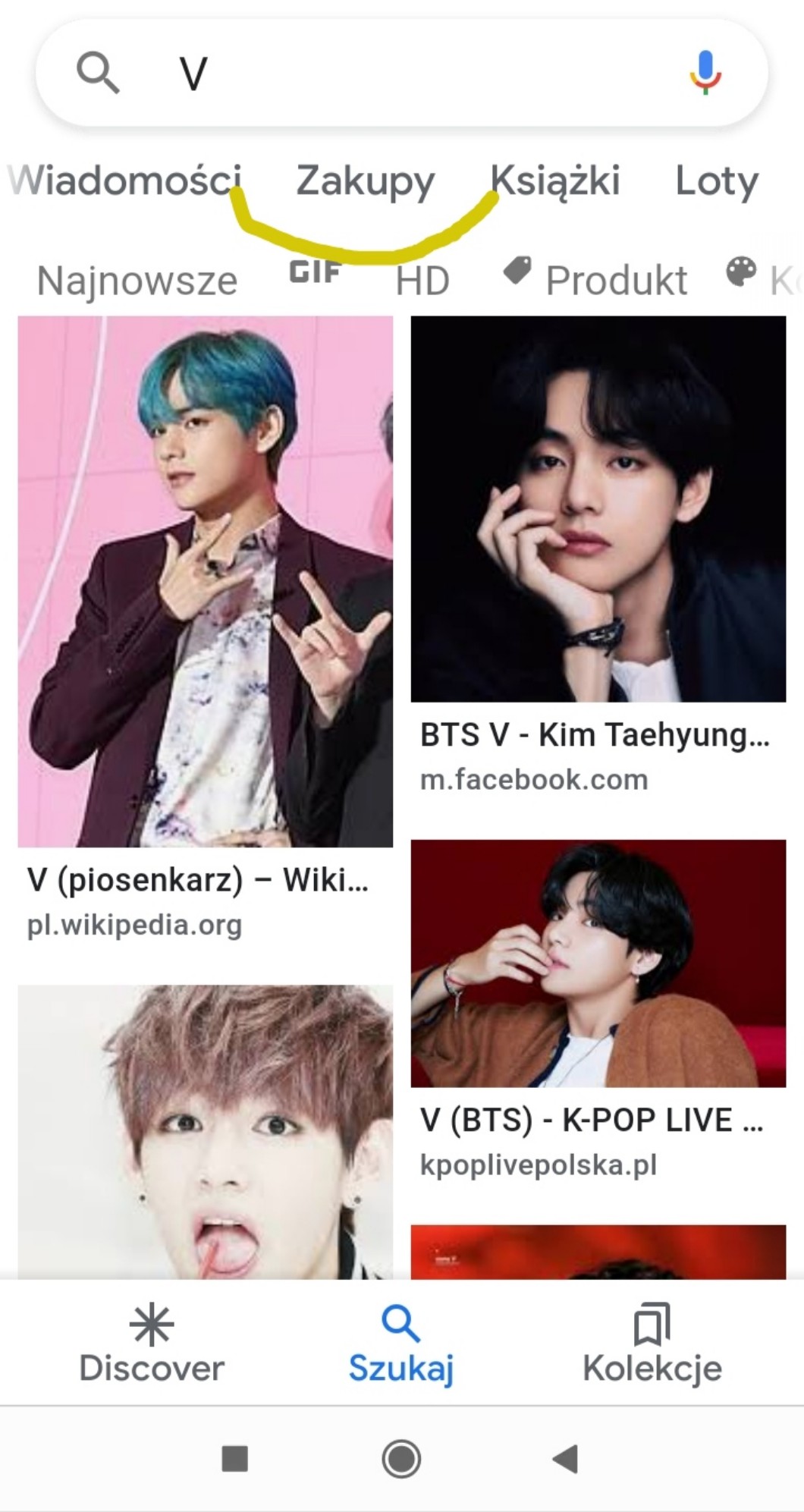Open the Kolekcje tab

click(x=652, y=1344)
